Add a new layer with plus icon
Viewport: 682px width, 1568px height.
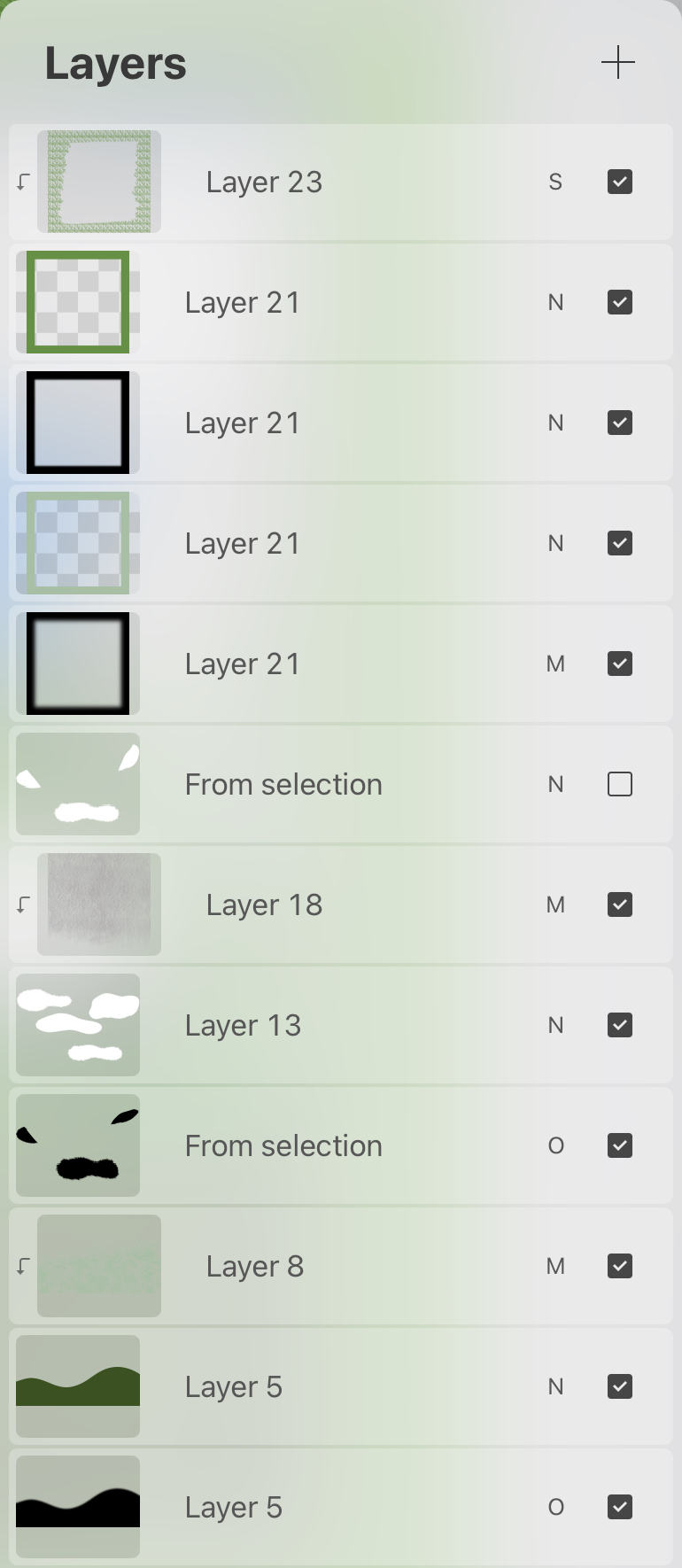(x=617, y=63)
